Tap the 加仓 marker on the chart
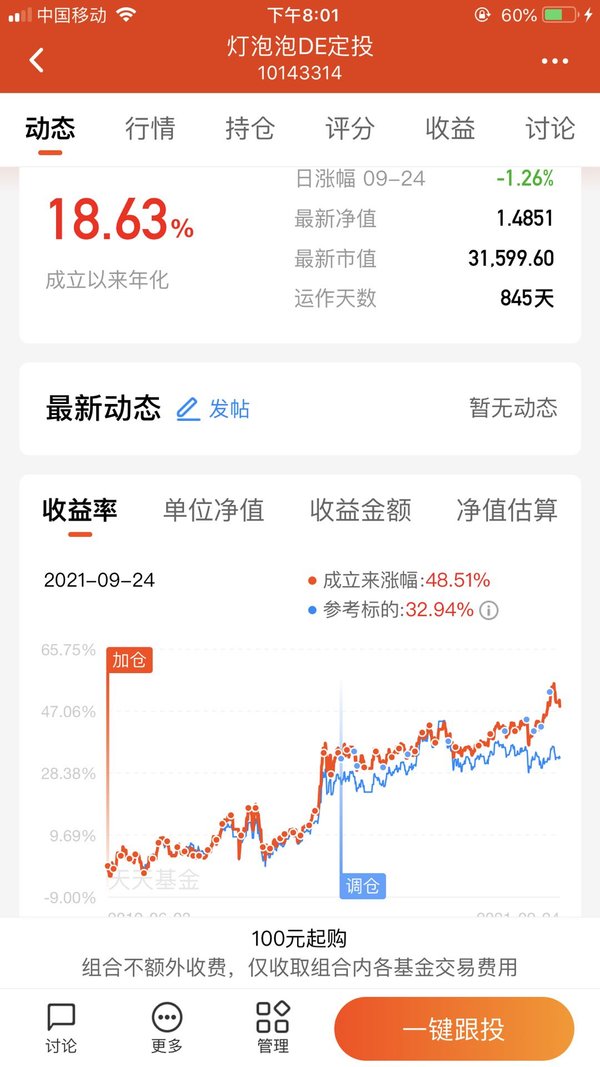The image size is (600, 1067). click(x=129, y=660)
